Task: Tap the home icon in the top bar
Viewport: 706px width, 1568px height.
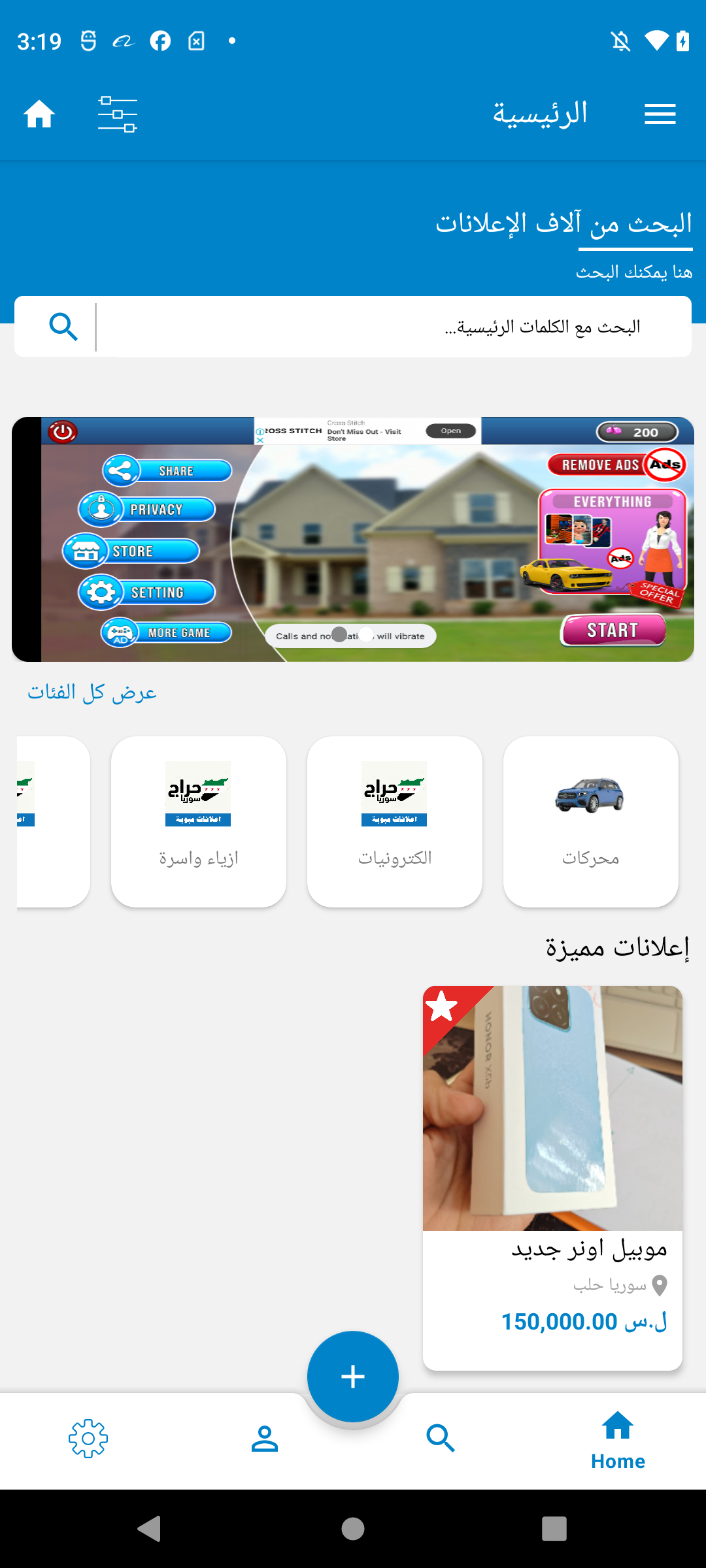Action: 39,114
